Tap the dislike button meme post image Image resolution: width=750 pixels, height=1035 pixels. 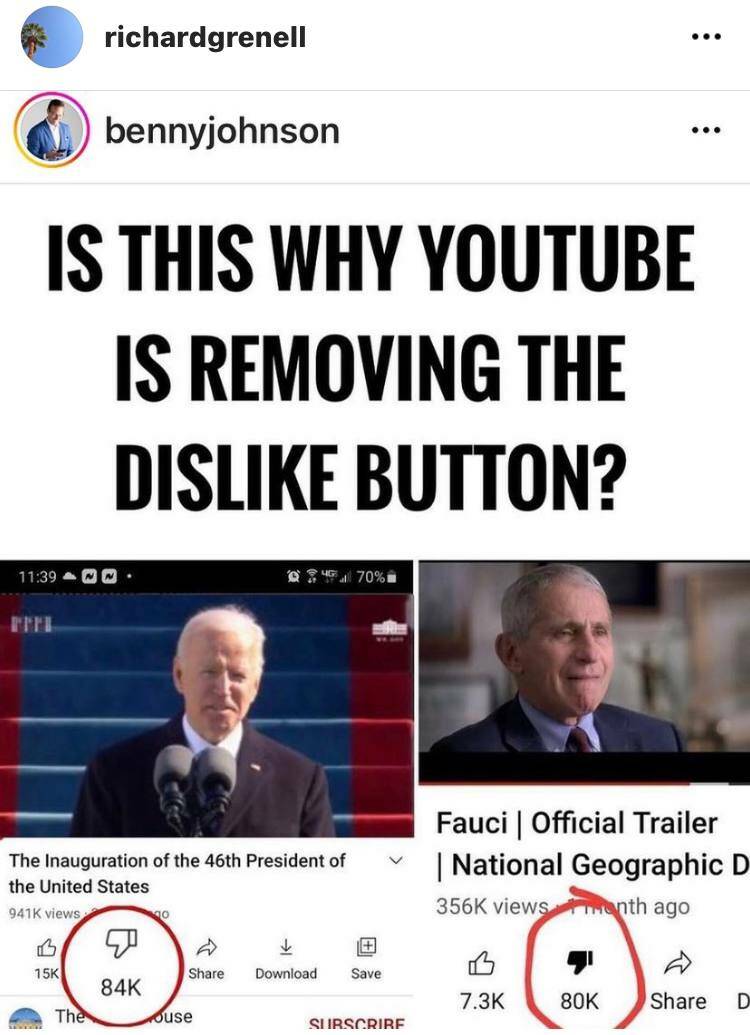click(375, 609)
